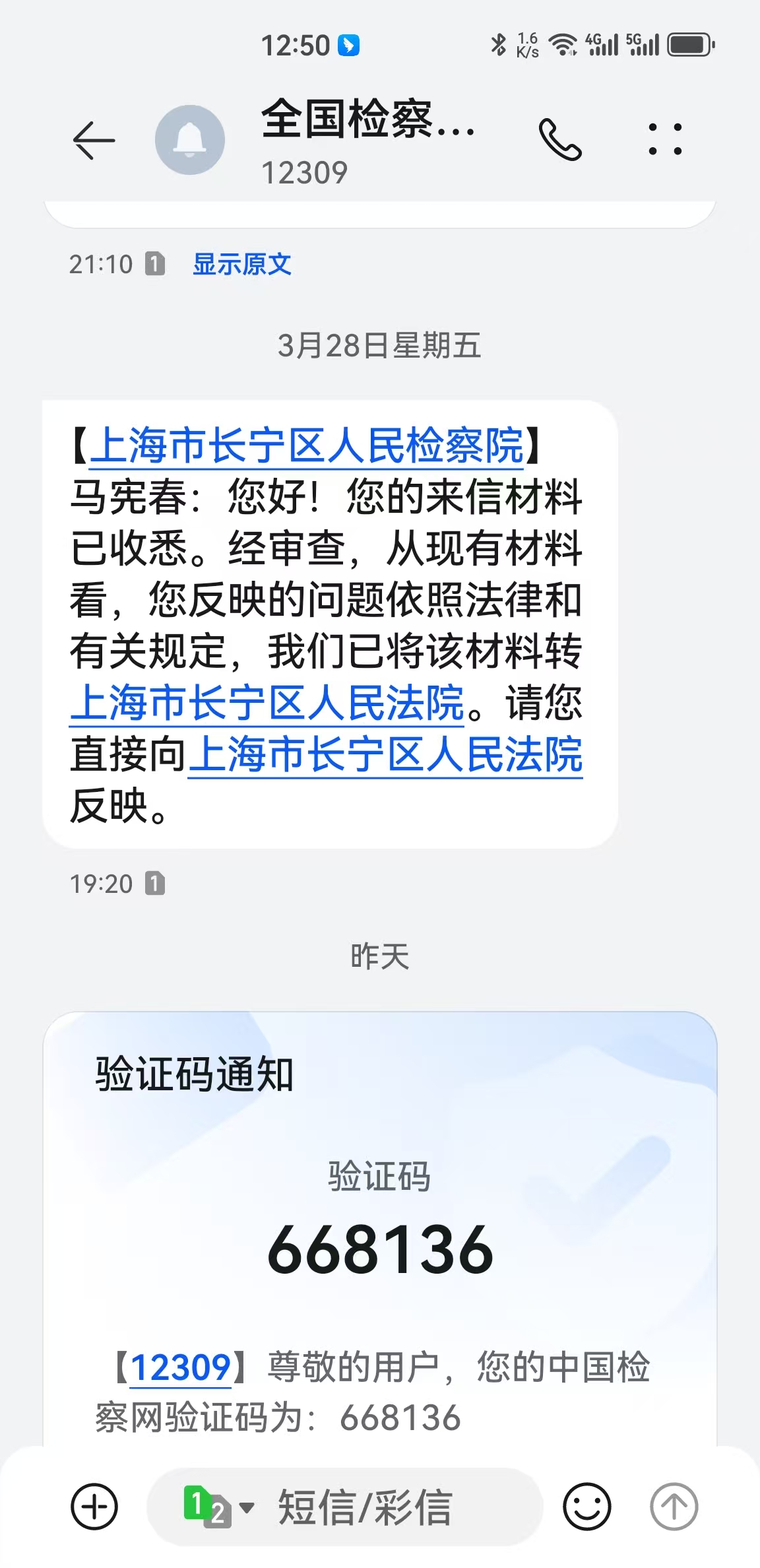Tap the 显示原文 link
The height and width of the screenshot is (1568, 760).
point(241,264)
